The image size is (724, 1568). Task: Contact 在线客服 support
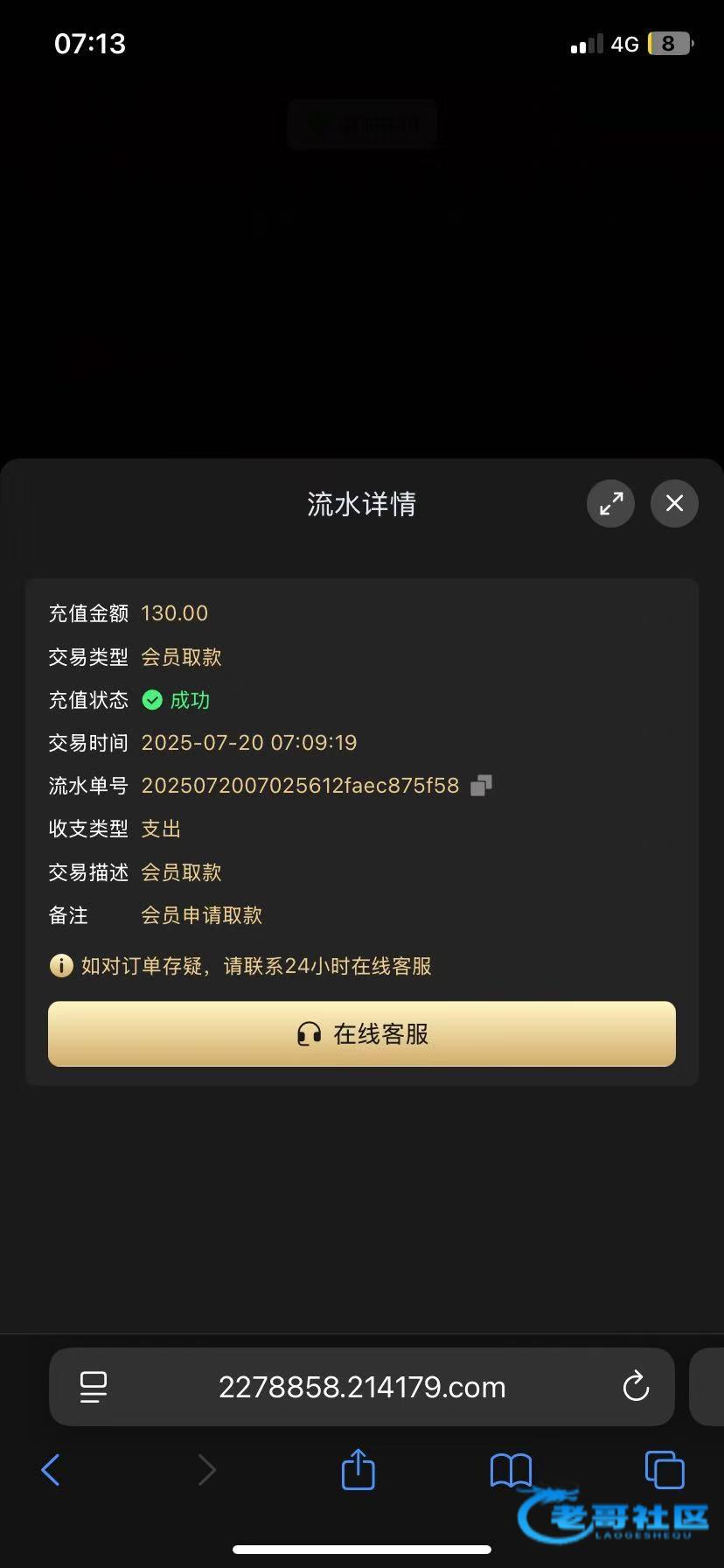coord(362,1033)
